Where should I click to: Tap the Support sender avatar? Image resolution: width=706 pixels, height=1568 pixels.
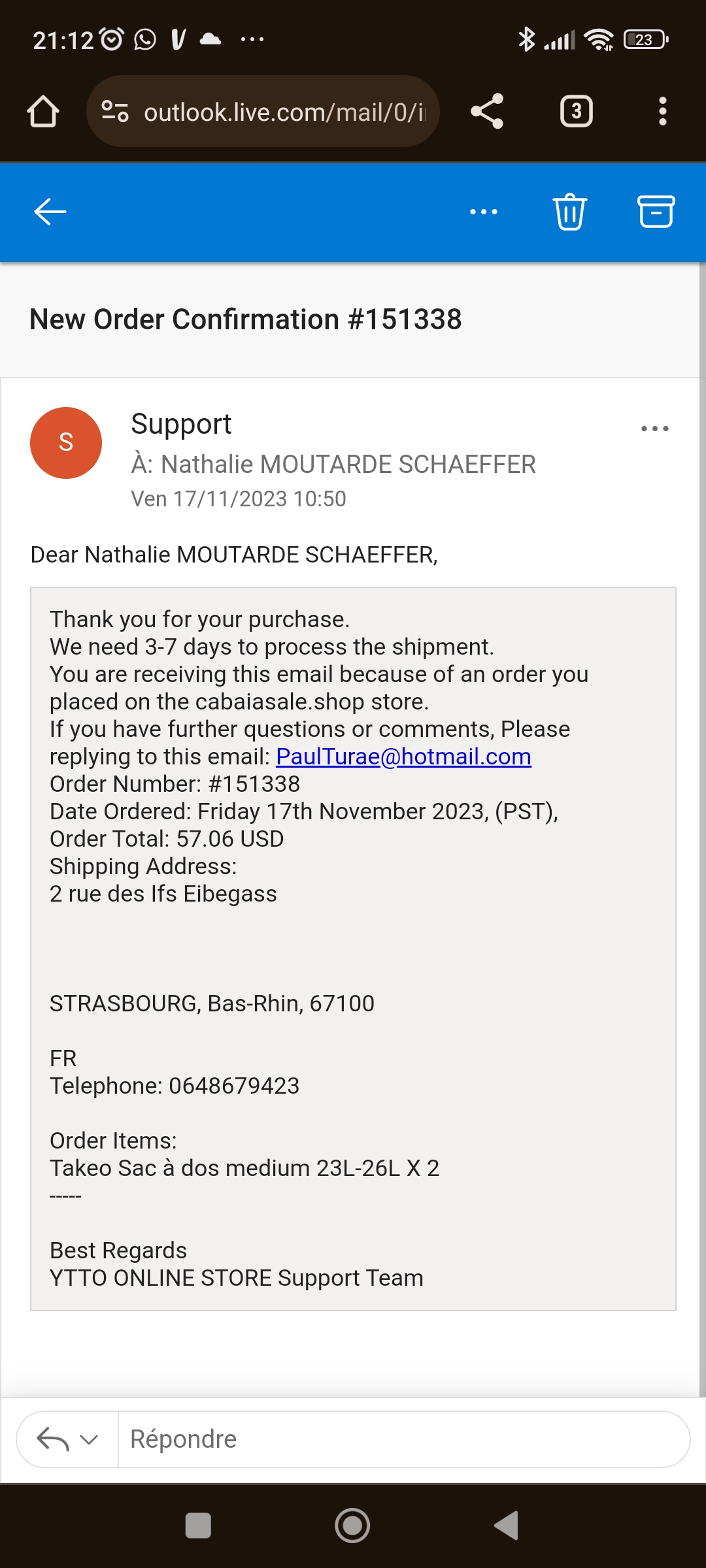click(66, 442)
